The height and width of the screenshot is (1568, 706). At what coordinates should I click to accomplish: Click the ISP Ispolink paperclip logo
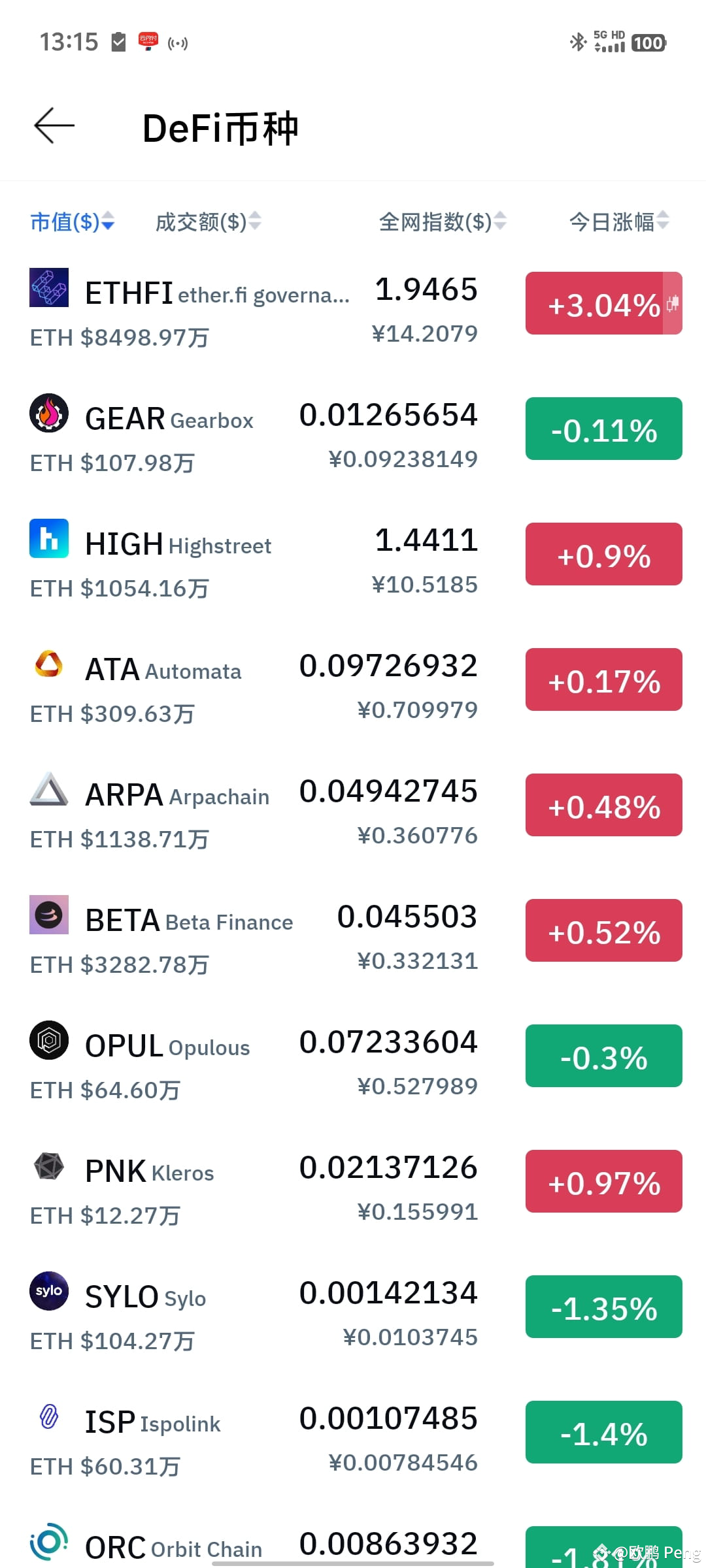point(49,1417)
